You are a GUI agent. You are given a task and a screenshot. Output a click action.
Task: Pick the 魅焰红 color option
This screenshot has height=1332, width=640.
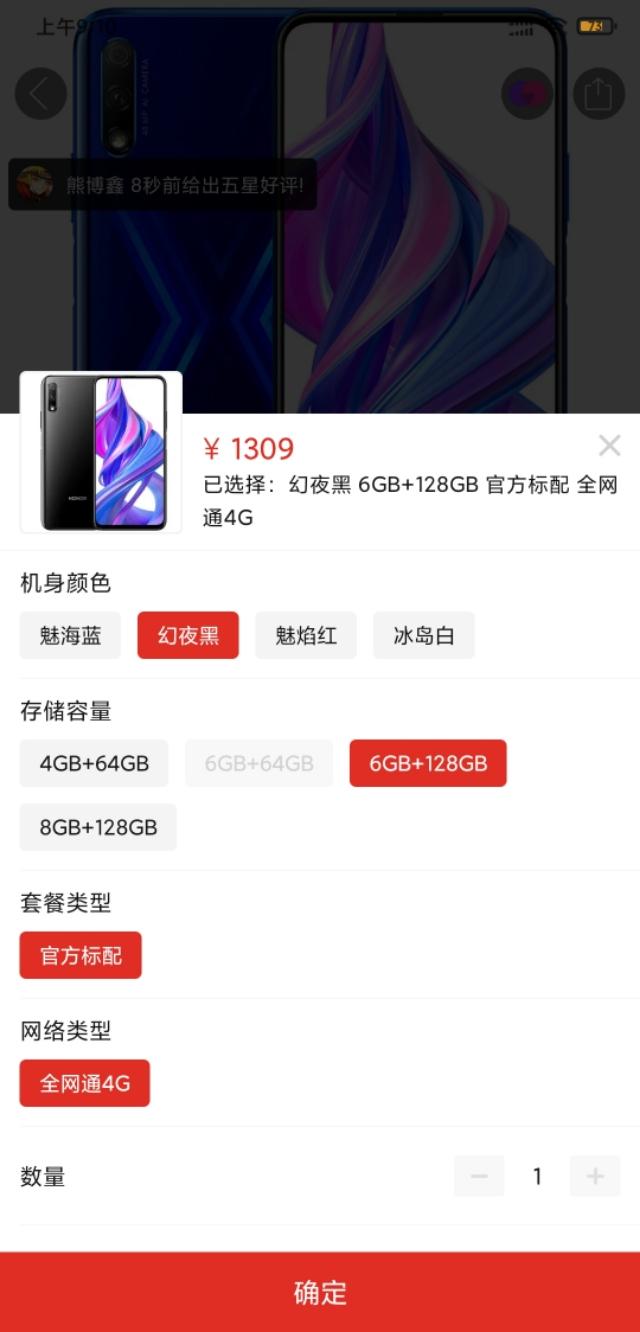306,635
